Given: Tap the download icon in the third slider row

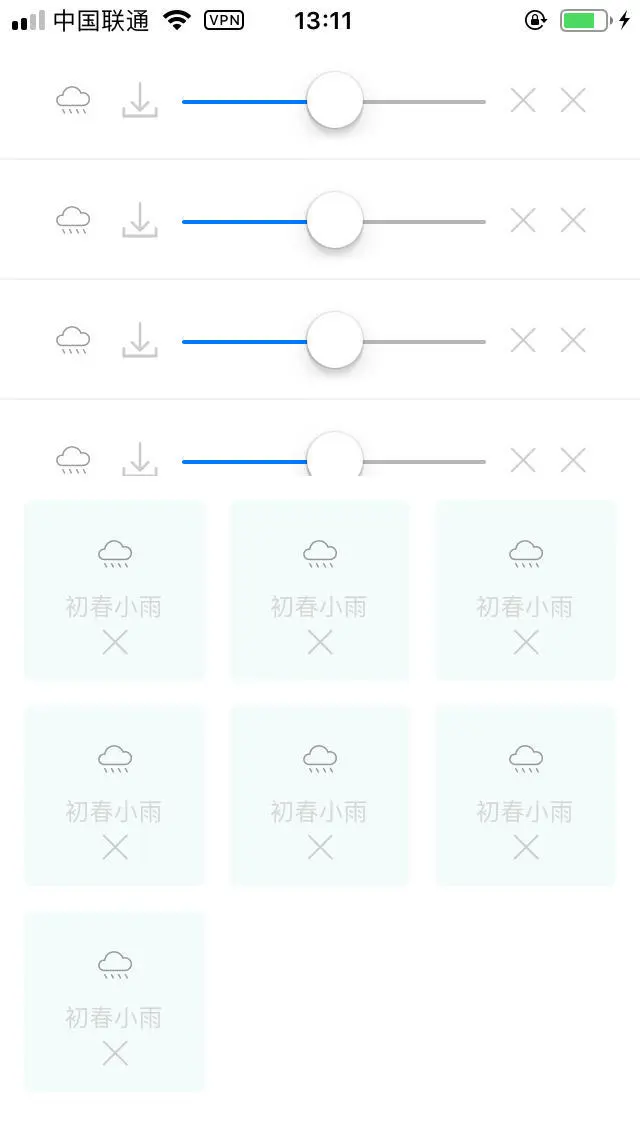Looking at the screenshot, I should [x=140, y=340].
